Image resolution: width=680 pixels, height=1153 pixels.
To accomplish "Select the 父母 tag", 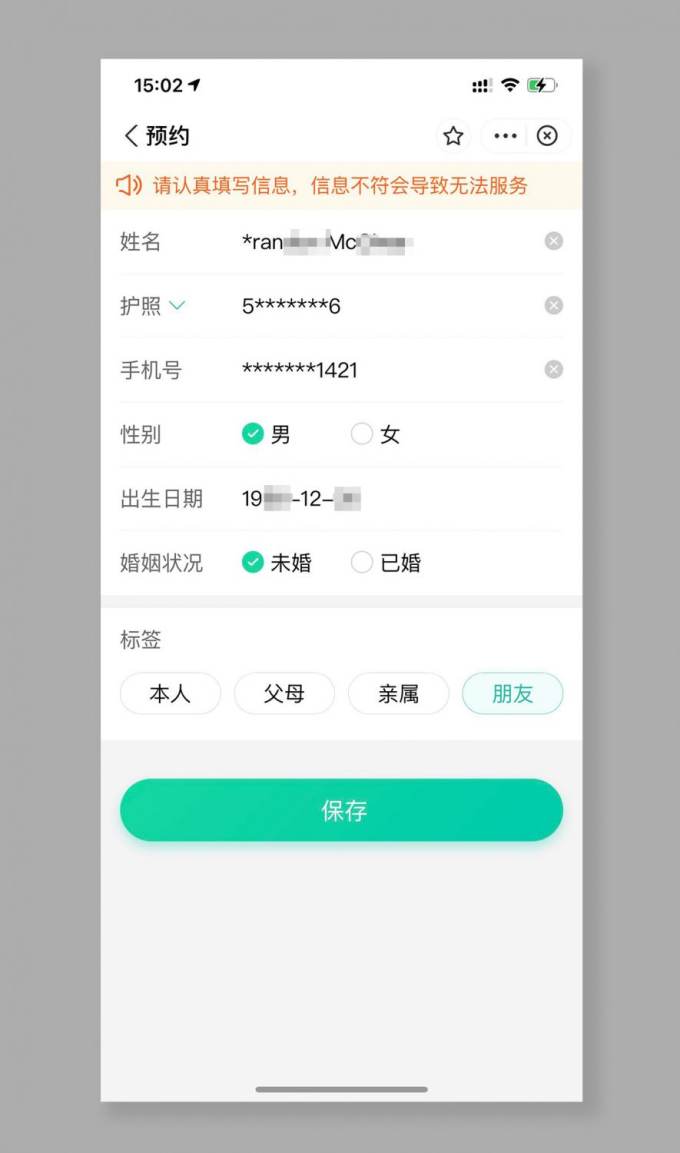I will tap(284, 693).
